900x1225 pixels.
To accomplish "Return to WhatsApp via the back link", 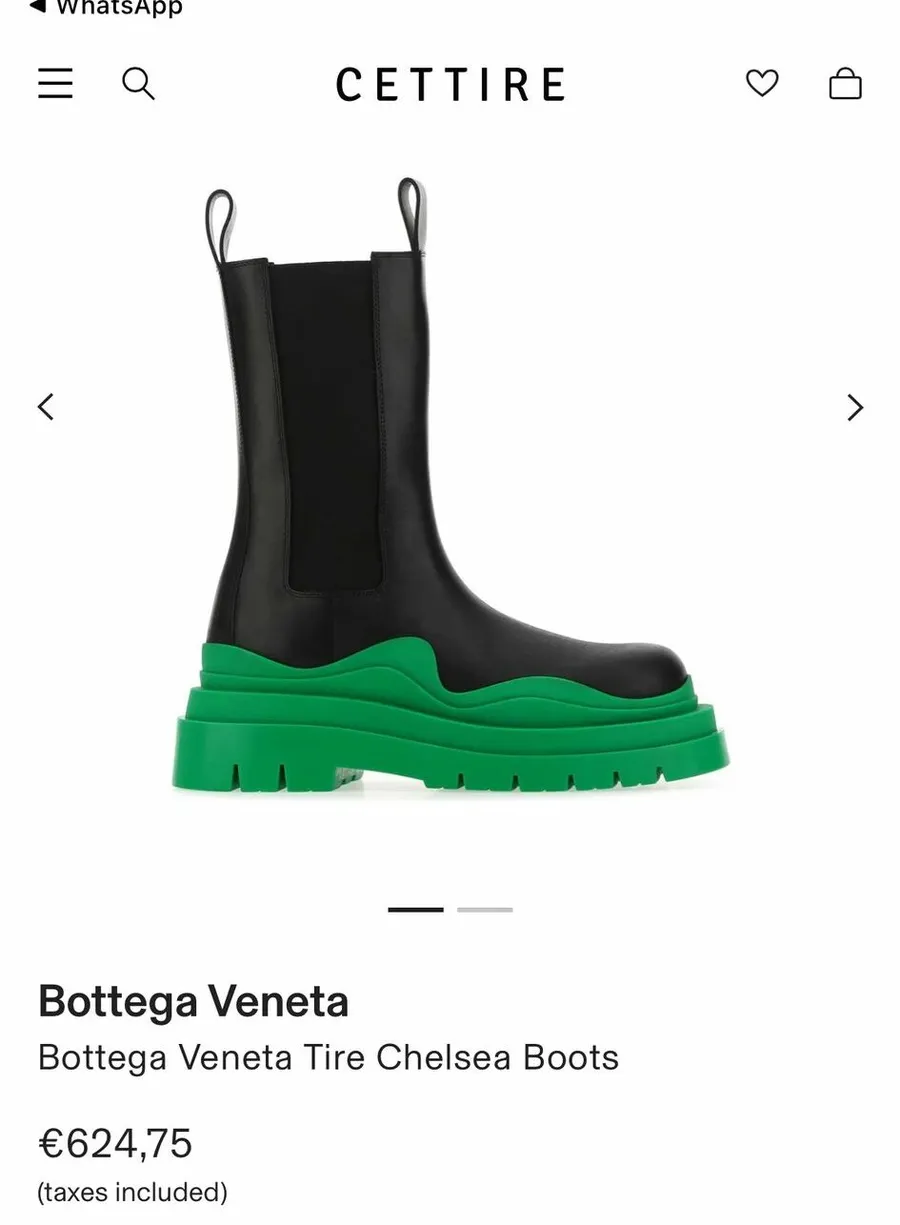I will point(105,8).
